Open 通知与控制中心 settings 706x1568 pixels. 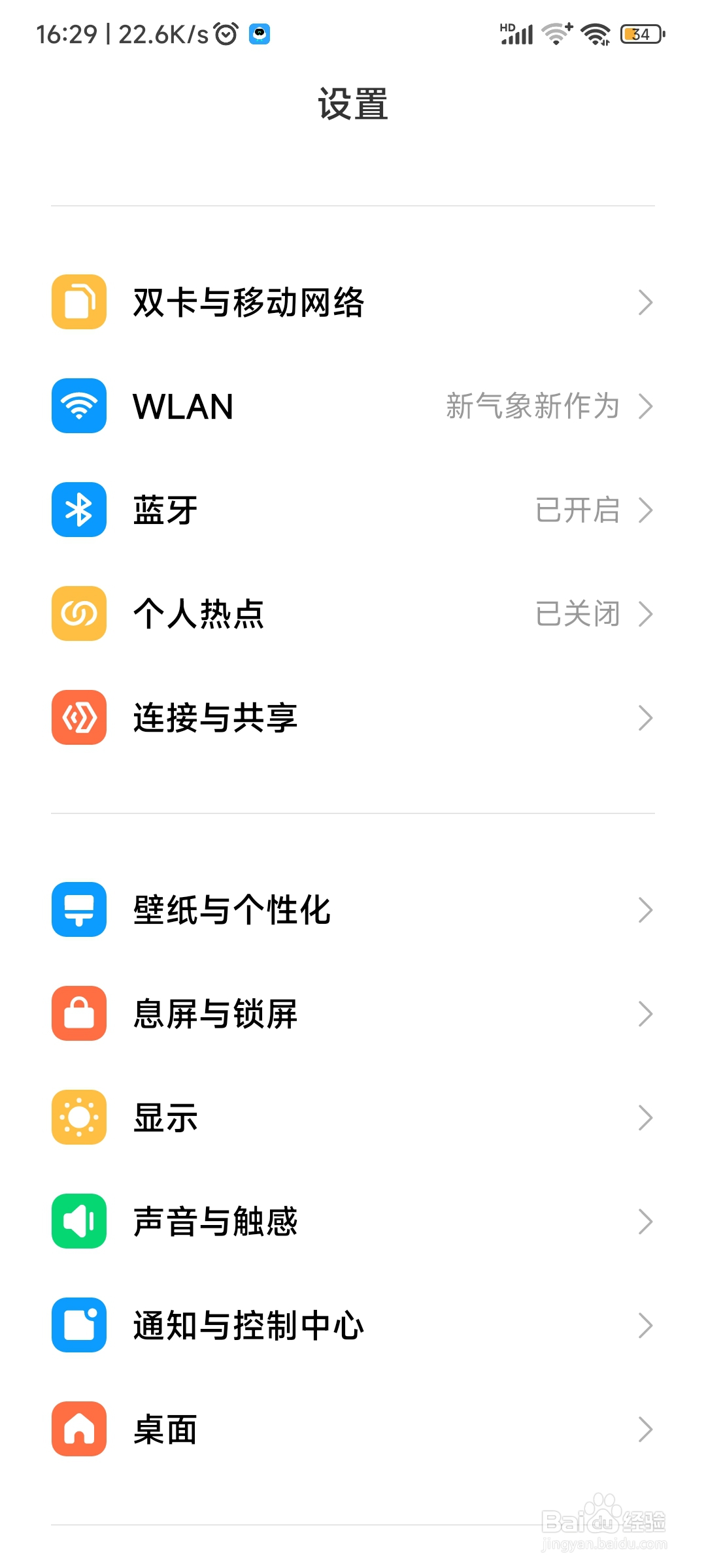(x=353, y=1325)
